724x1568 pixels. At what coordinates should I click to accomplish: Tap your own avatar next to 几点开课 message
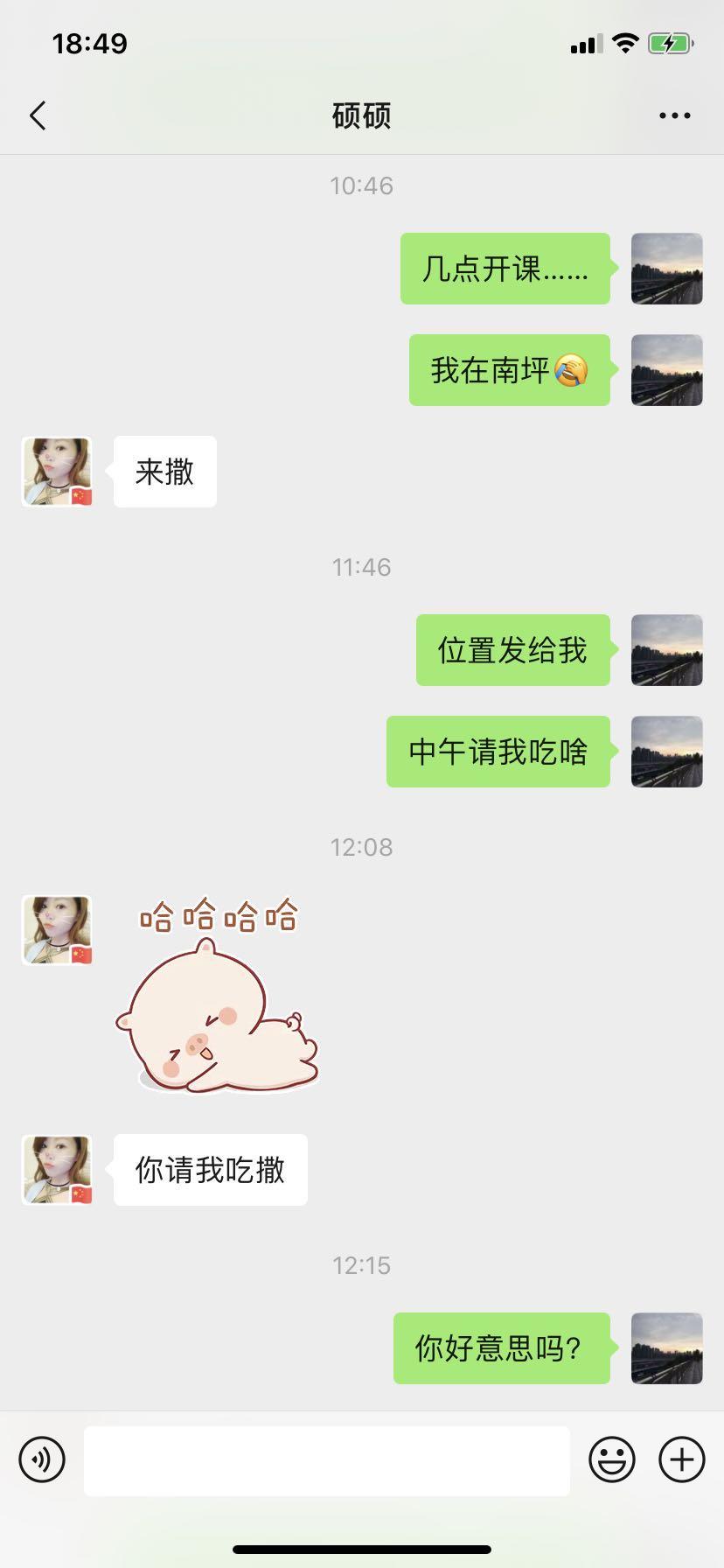666,269
